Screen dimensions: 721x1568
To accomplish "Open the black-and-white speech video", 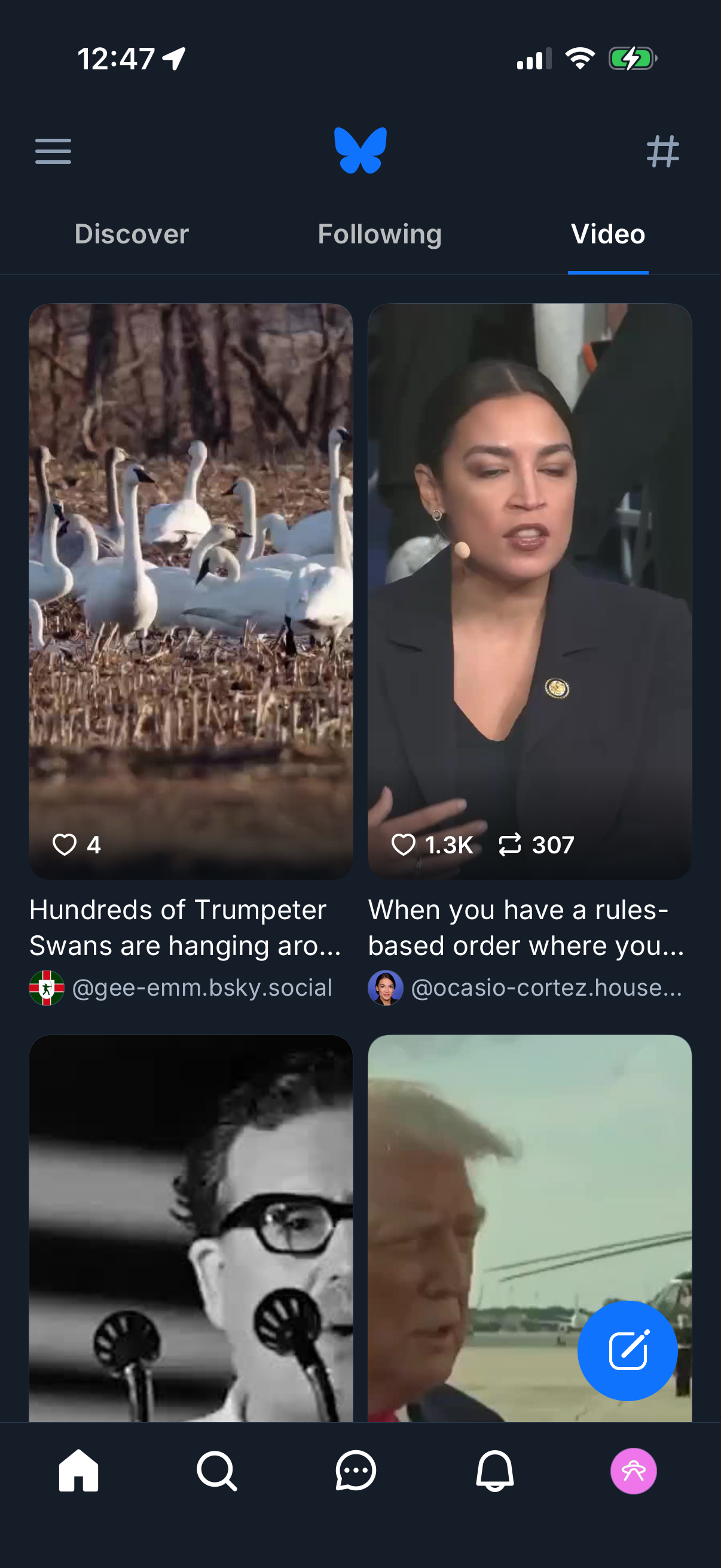I will [191, 1218].
